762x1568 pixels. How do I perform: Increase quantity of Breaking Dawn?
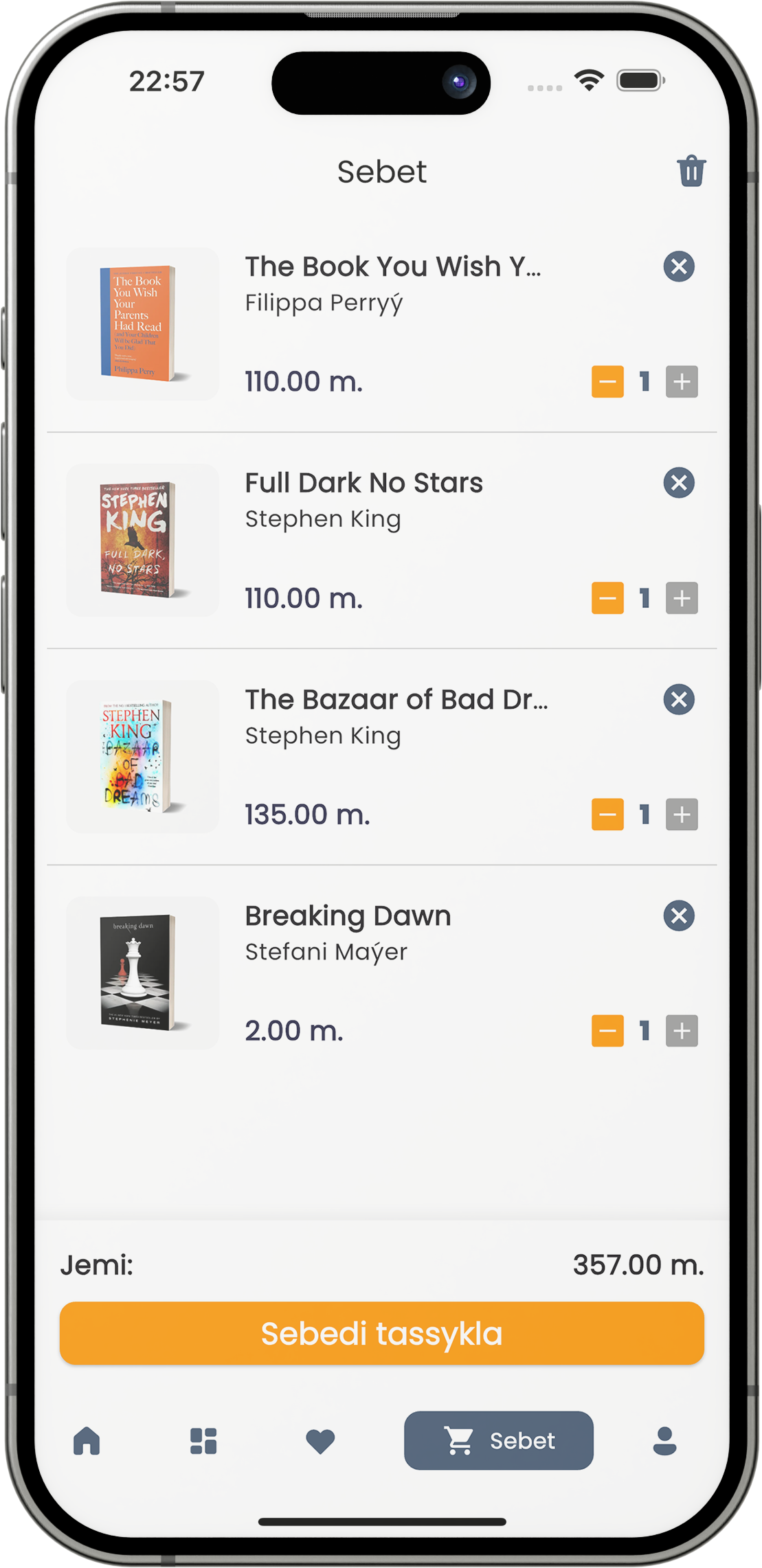(x=682, y=1031)
